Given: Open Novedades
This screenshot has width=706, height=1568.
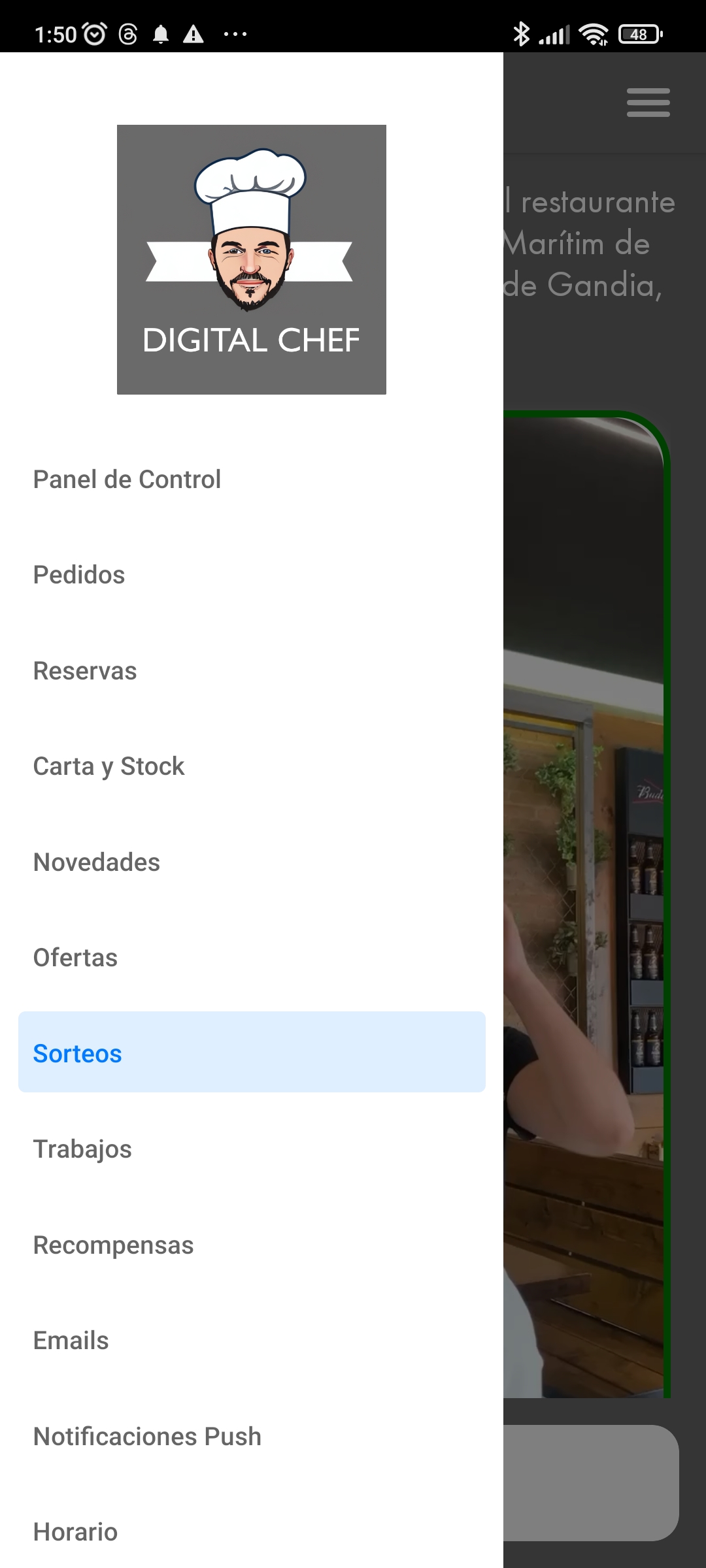Looking at the screenshot, I should [x=97, y=862].
